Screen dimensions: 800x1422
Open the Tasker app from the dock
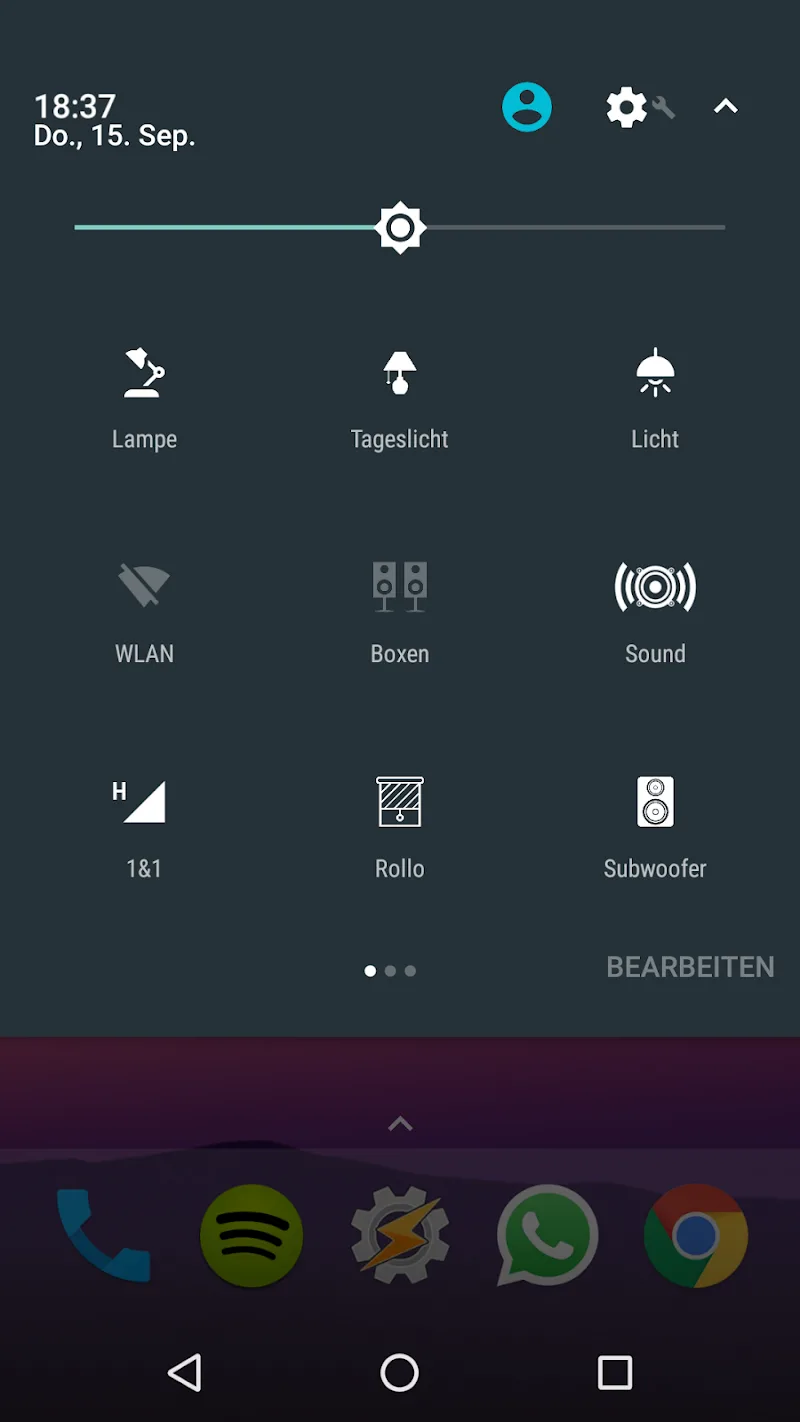(399, 1236)
